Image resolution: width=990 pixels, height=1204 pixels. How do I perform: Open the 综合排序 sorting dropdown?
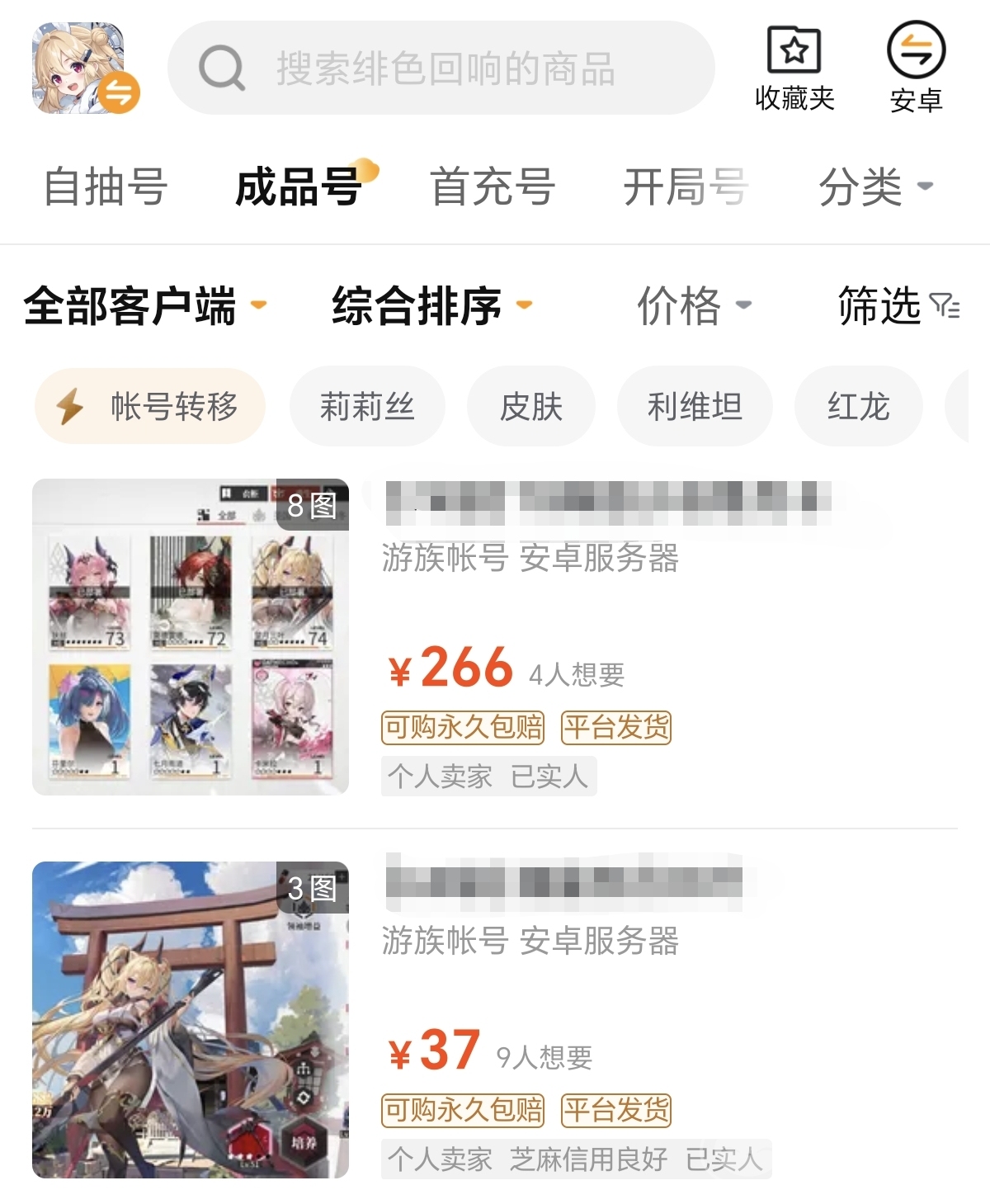coord(431,306)
